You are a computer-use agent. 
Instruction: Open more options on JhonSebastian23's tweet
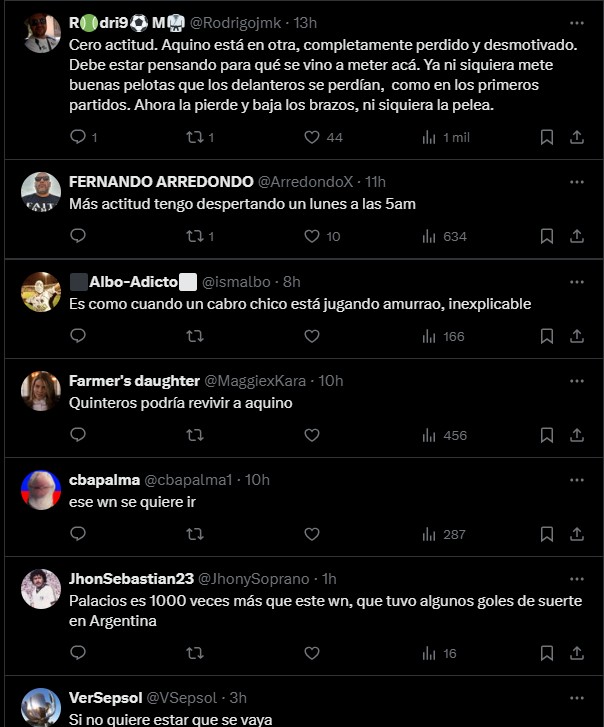[577, 578]
